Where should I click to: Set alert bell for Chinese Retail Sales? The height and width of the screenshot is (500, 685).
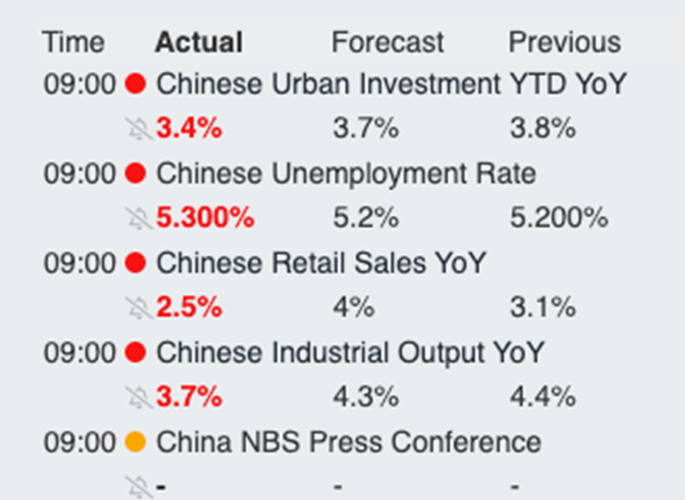tap(140, 307)
